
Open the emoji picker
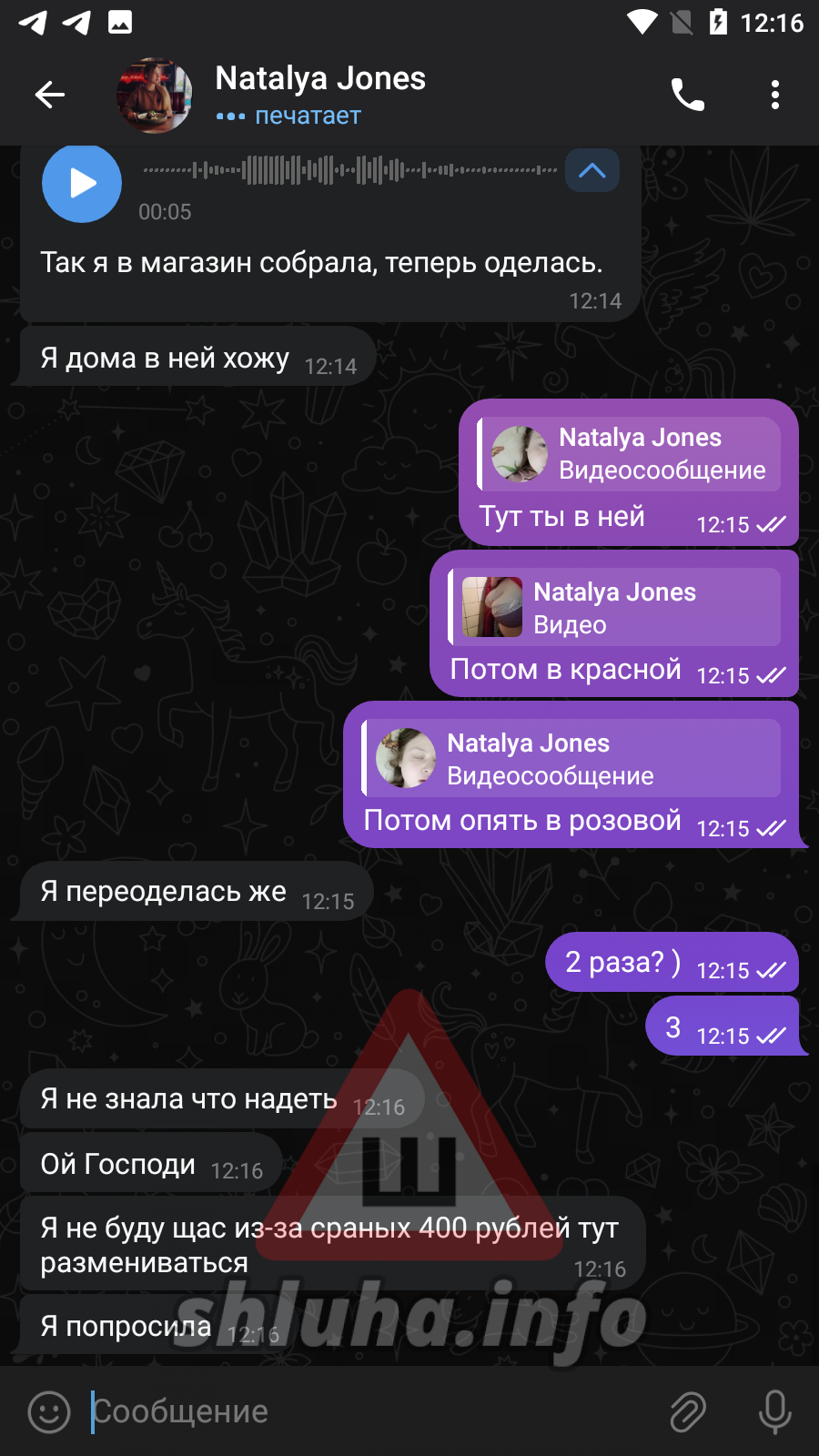pyautogui.click(x=49, y=1412)
